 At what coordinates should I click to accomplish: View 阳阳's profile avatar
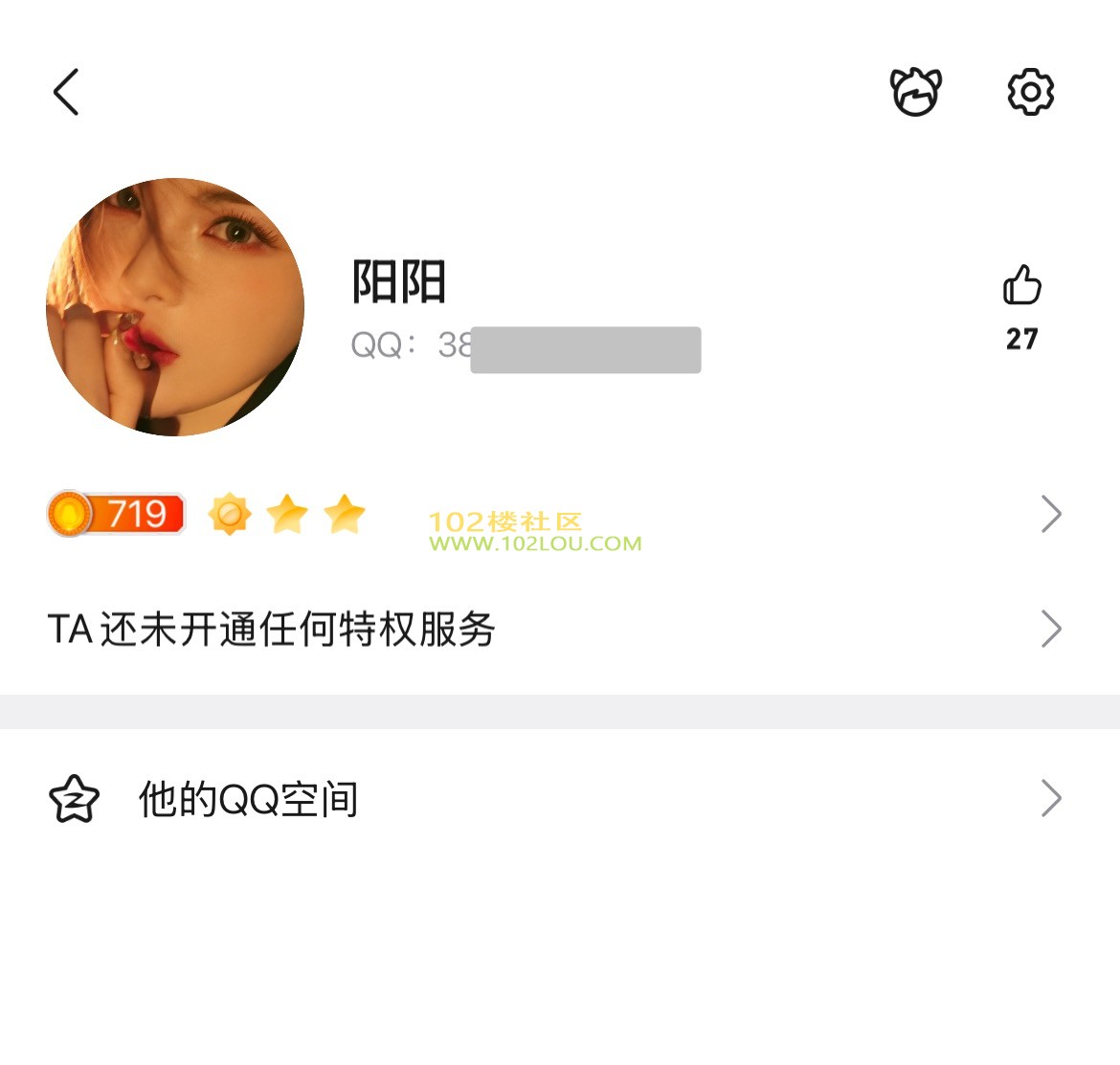point(175,307)
